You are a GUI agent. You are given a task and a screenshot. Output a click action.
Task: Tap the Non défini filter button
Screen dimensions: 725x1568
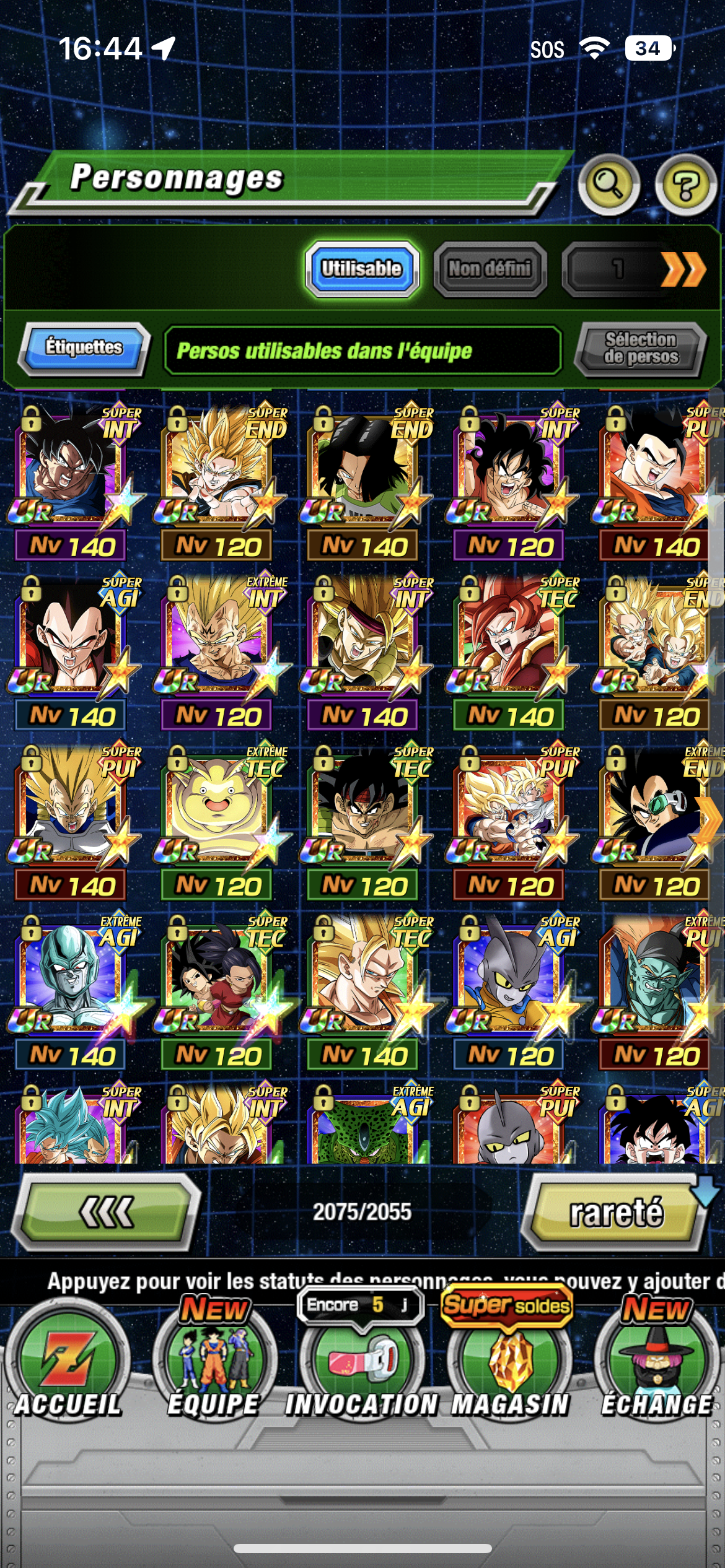click(490, 269)
